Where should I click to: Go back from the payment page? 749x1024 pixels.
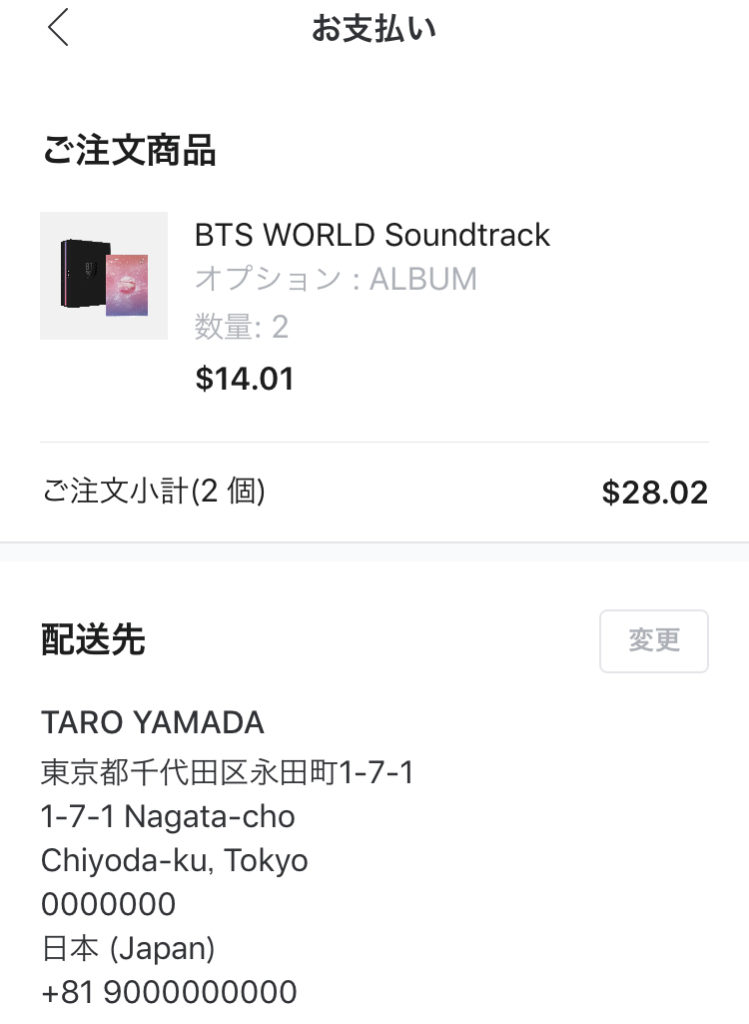(58, 28)
